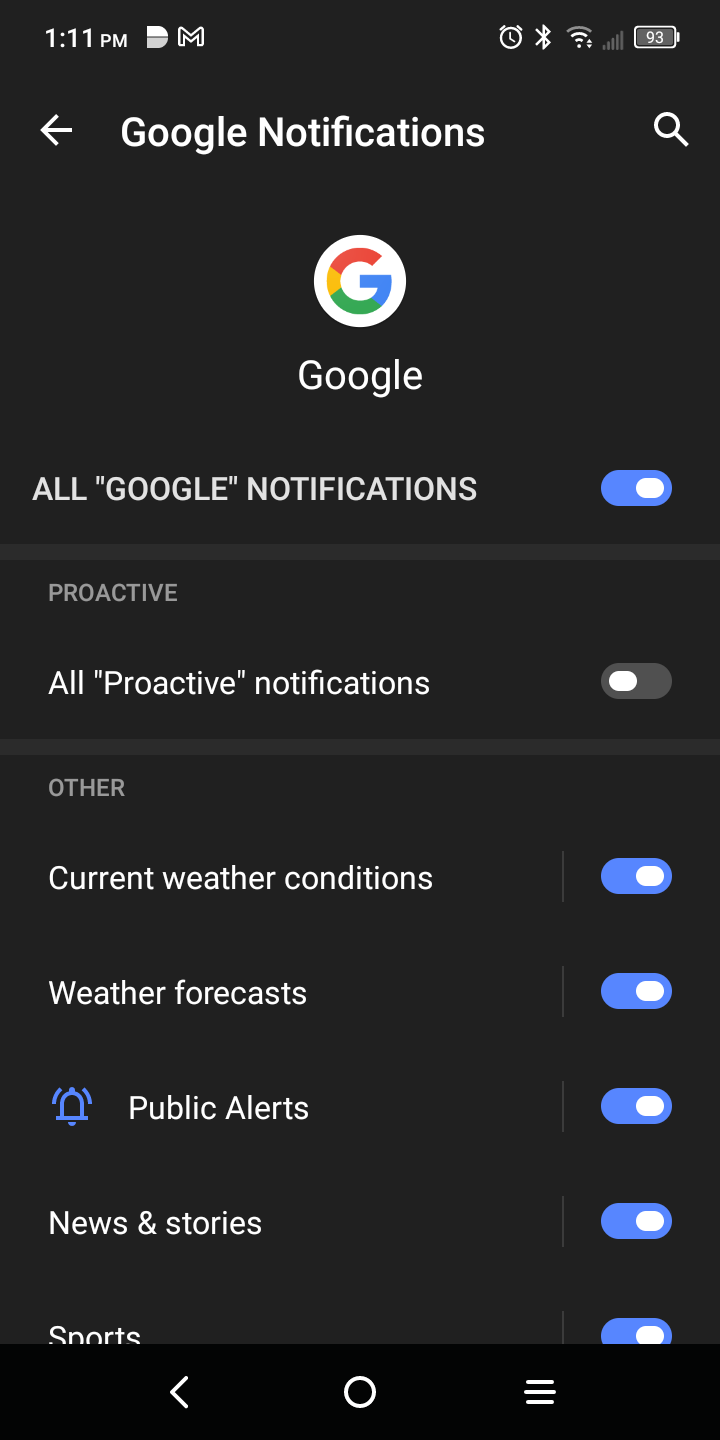Open Weather forecasts notification settings
Image resolution: width=720 pixels, height=1440 pixels.
[178, 993]
